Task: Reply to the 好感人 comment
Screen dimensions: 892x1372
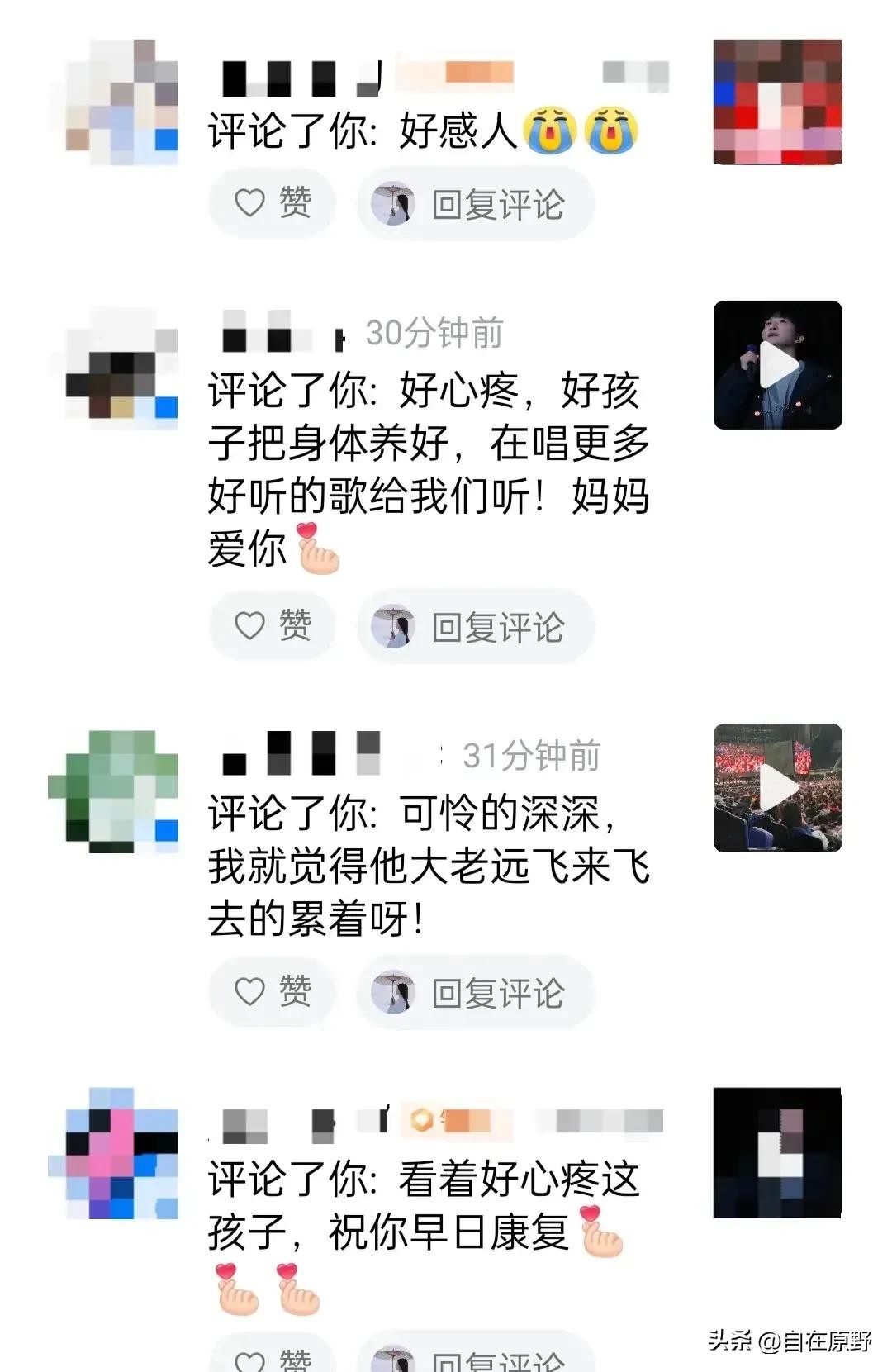Action: pos(475,204)
